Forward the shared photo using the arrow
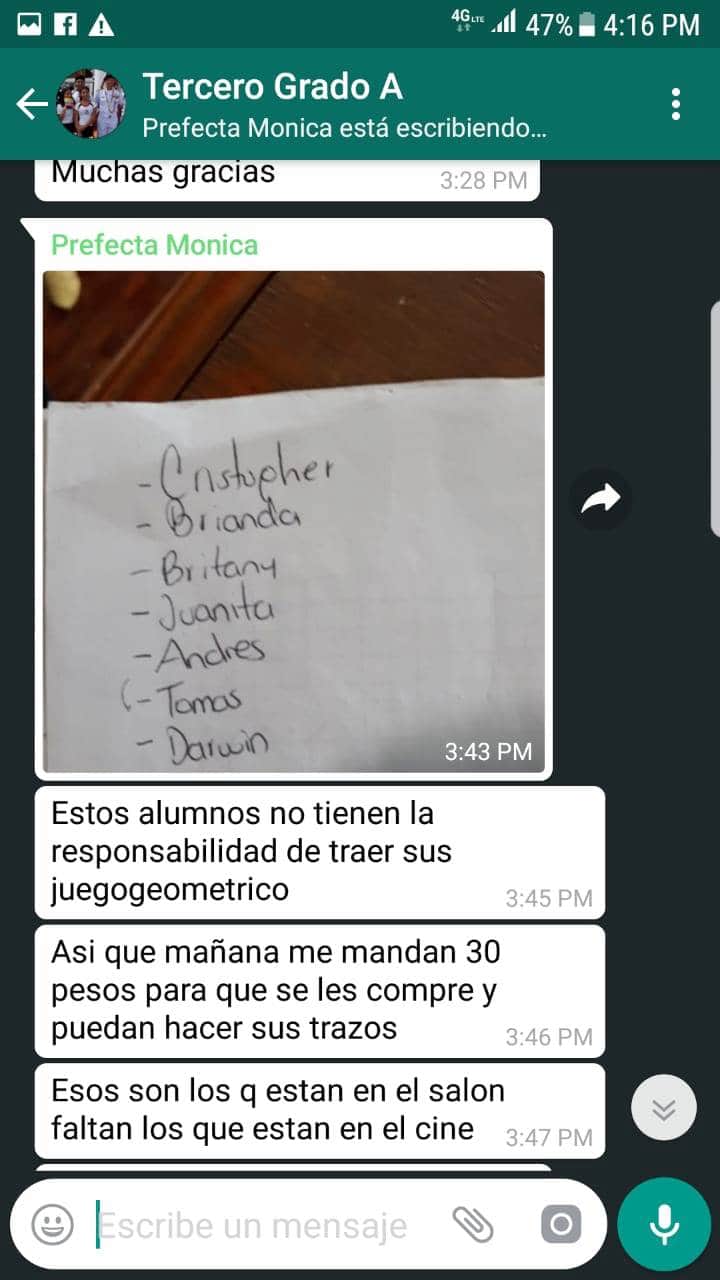 tap(599, 498)
